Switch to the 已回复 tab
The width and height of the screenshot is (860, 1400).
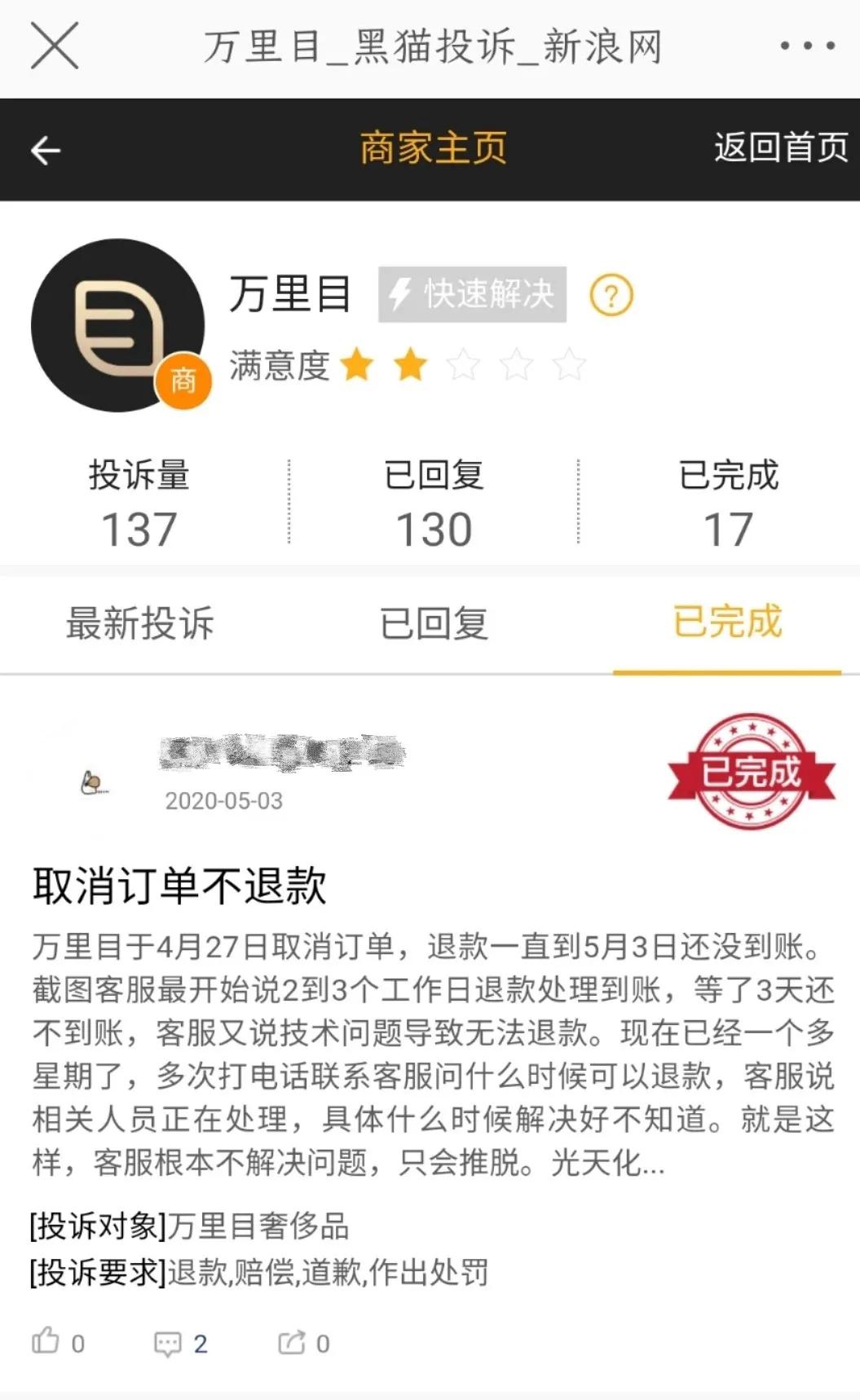coord(433,623)
